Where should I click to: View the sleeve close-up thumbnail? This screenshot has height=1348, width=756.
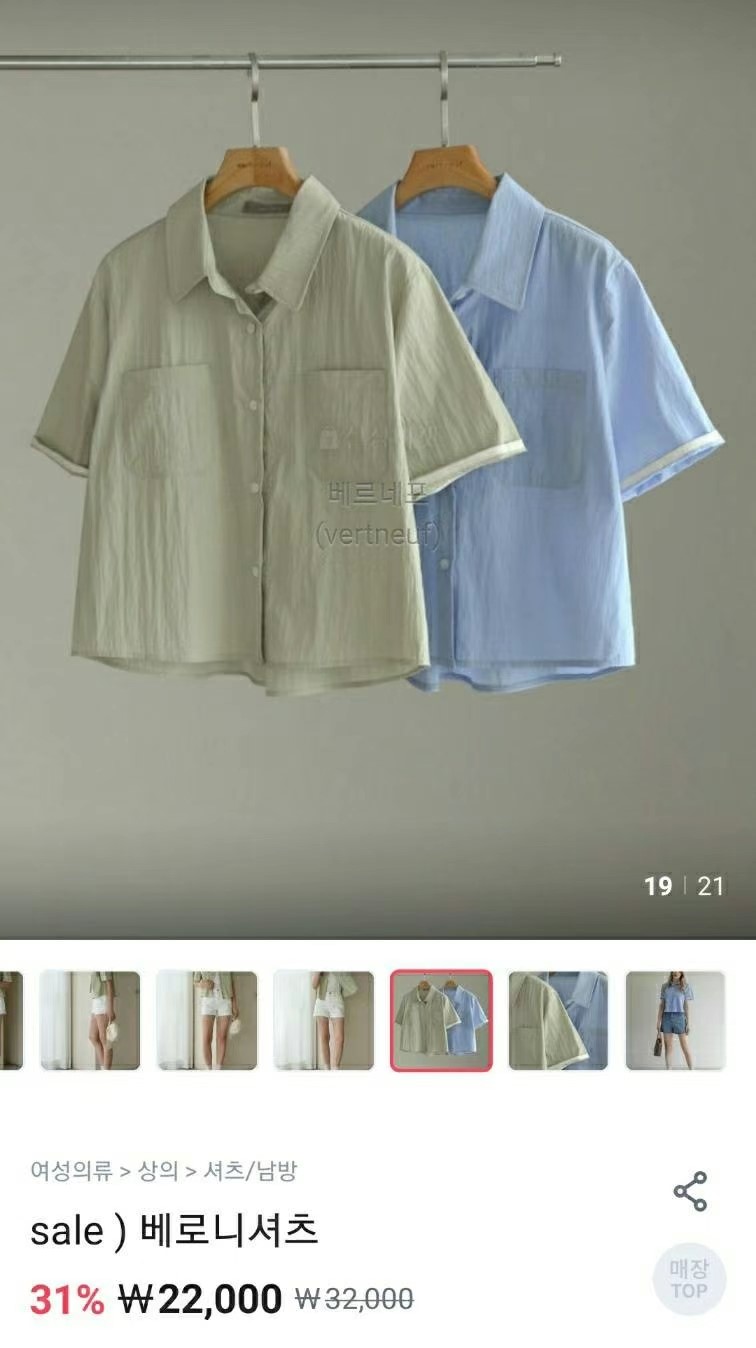point(558,1020)
